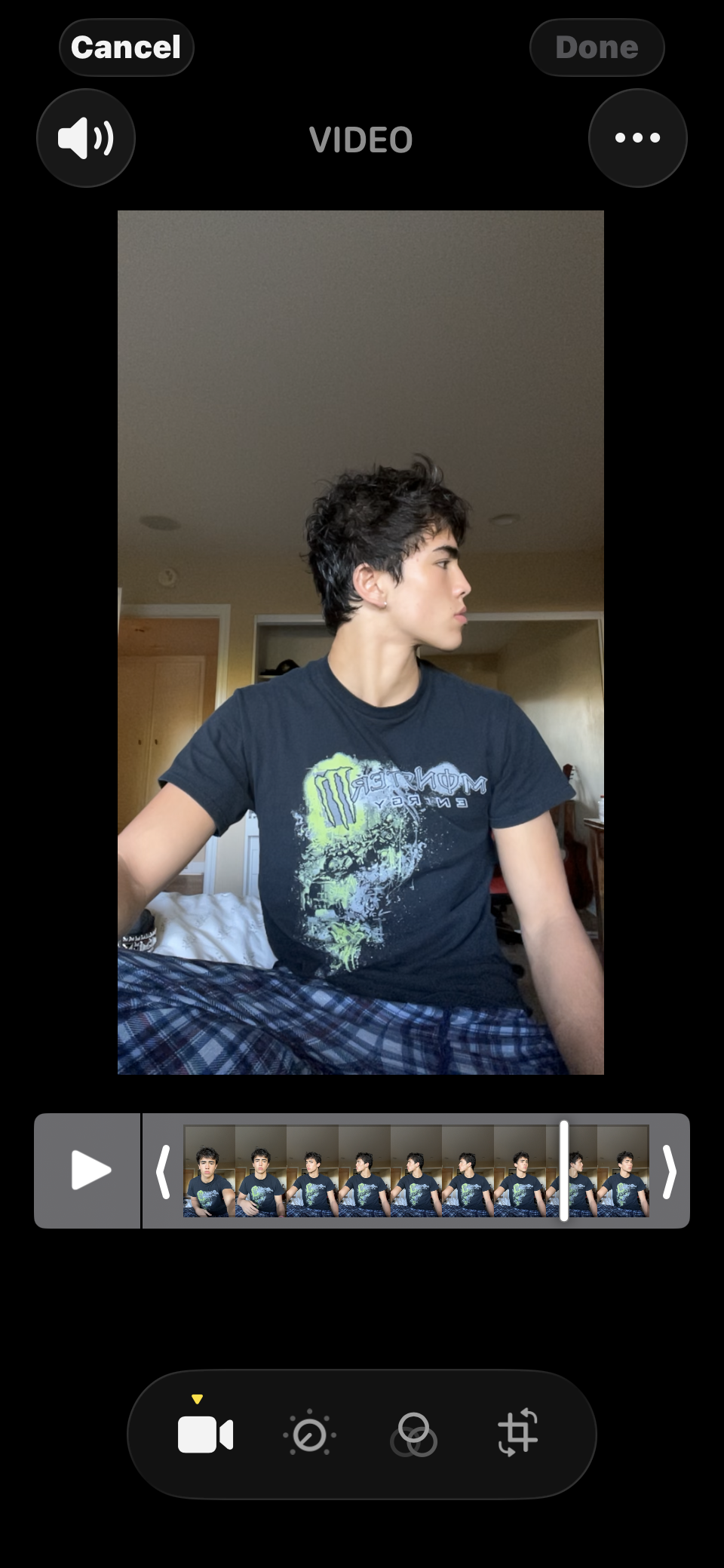This screenshot has width=724, height=1568.
Task: Open the three-dot more options menu
Action: pyautogui.click(x=637, y=138)
